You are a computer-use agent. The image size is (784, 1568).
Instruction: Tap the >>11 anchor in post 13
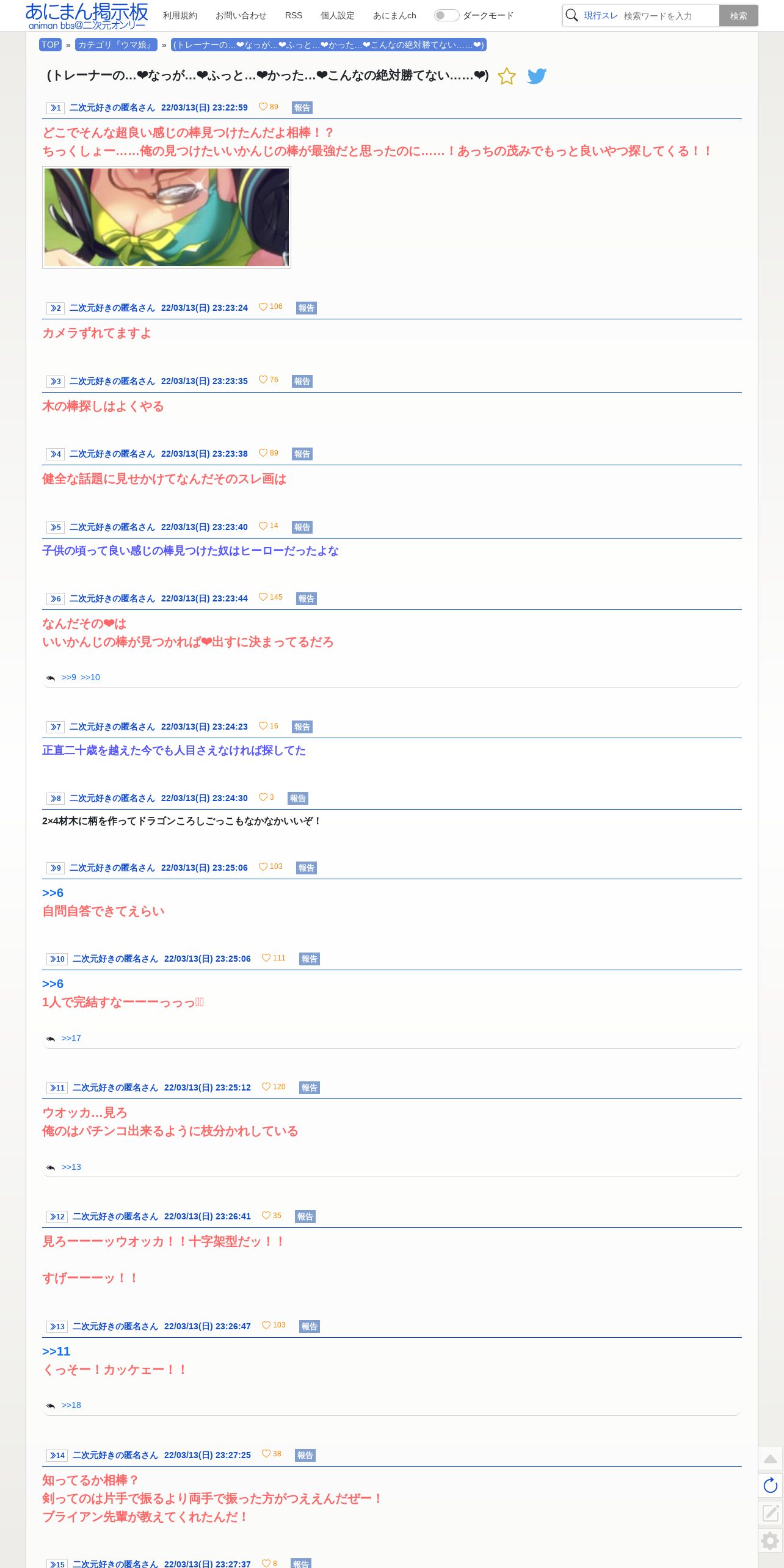click(56, 1351)
